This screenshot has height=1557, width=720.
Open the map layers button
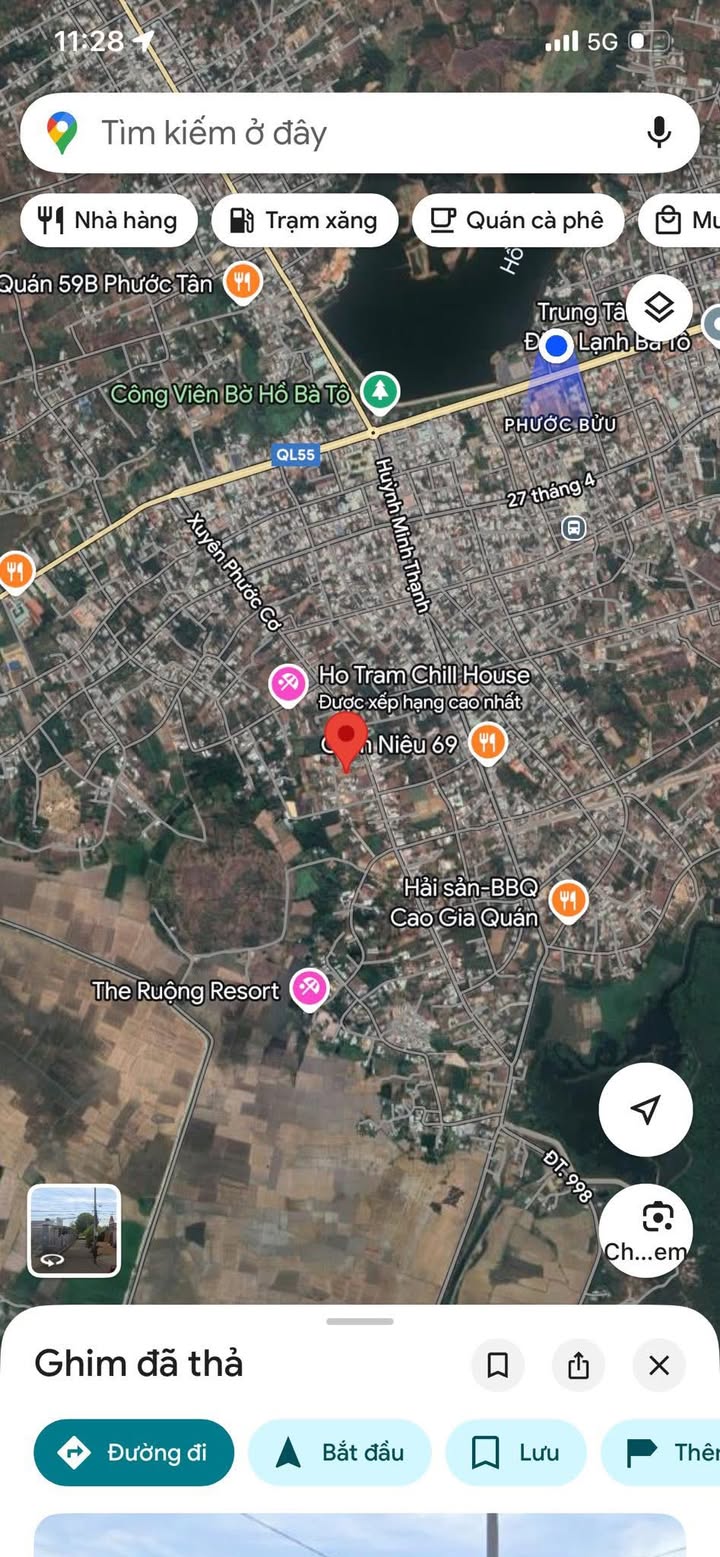coord(659,308)
